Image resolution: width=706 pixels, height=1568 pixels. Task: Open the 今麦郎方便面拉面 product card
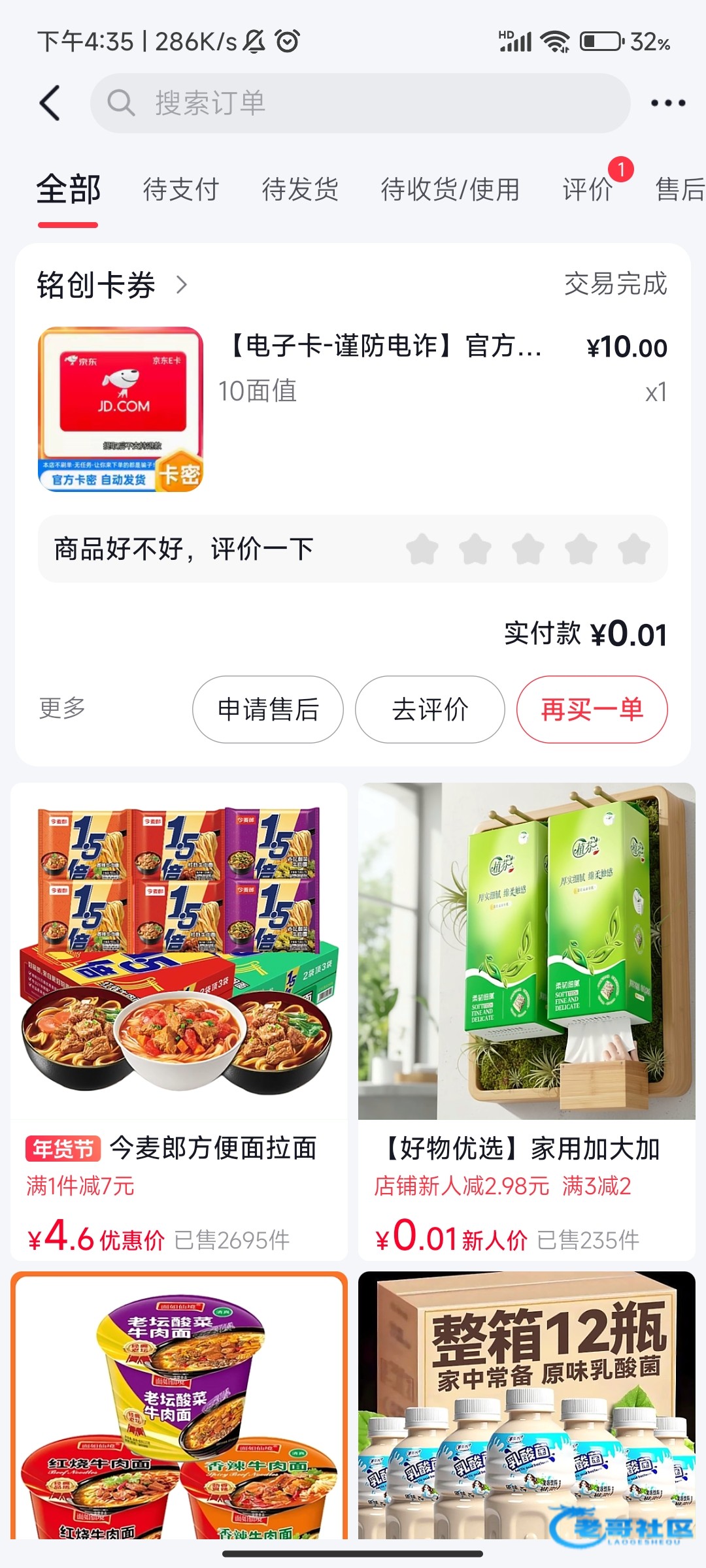click(179, 1019)
